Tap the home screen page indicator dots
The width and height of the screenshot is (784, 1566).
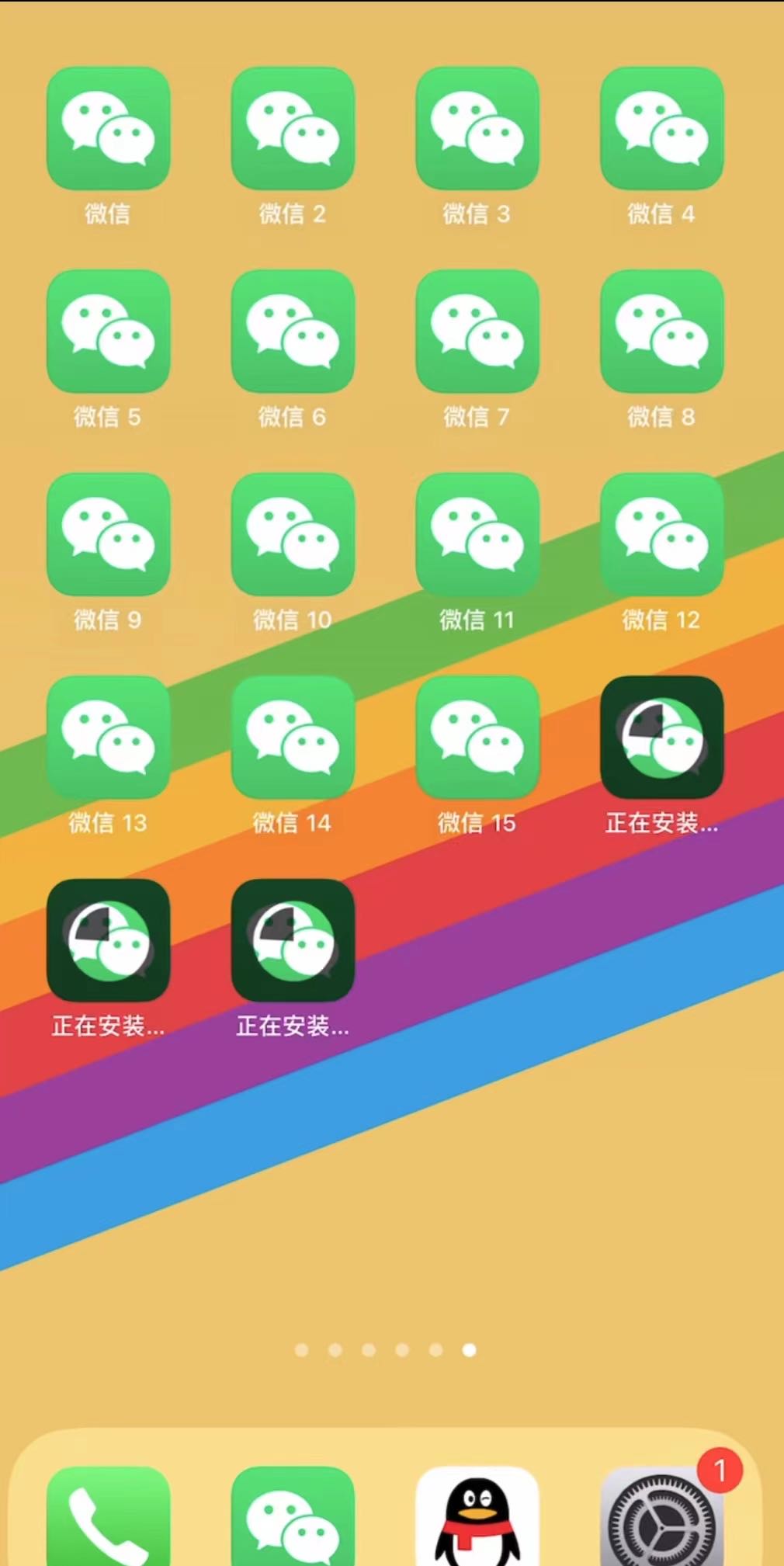click(385, 1350)
